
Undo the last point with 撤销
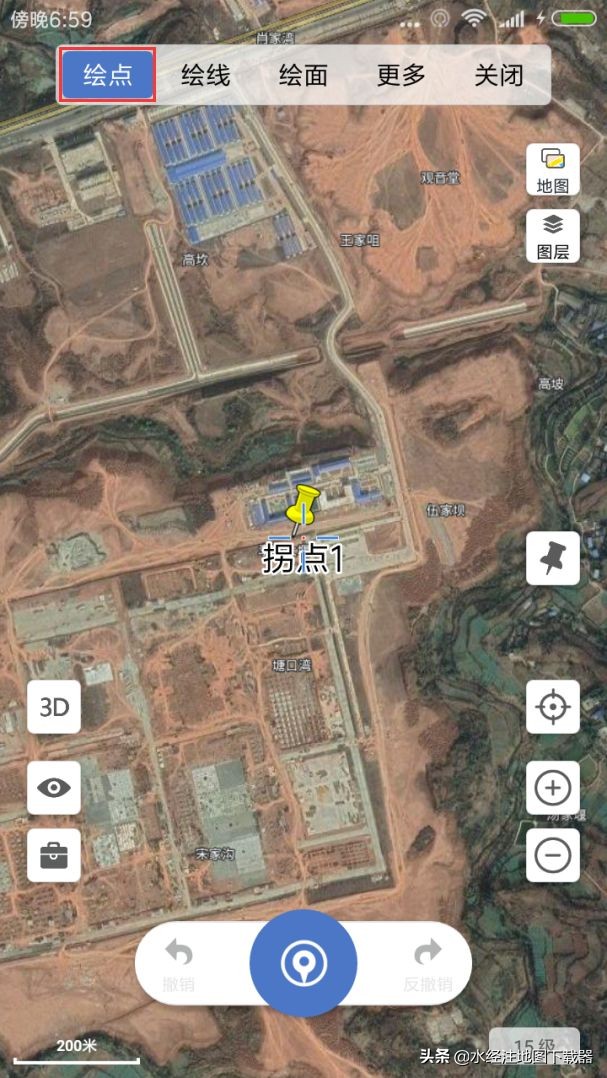179,963
